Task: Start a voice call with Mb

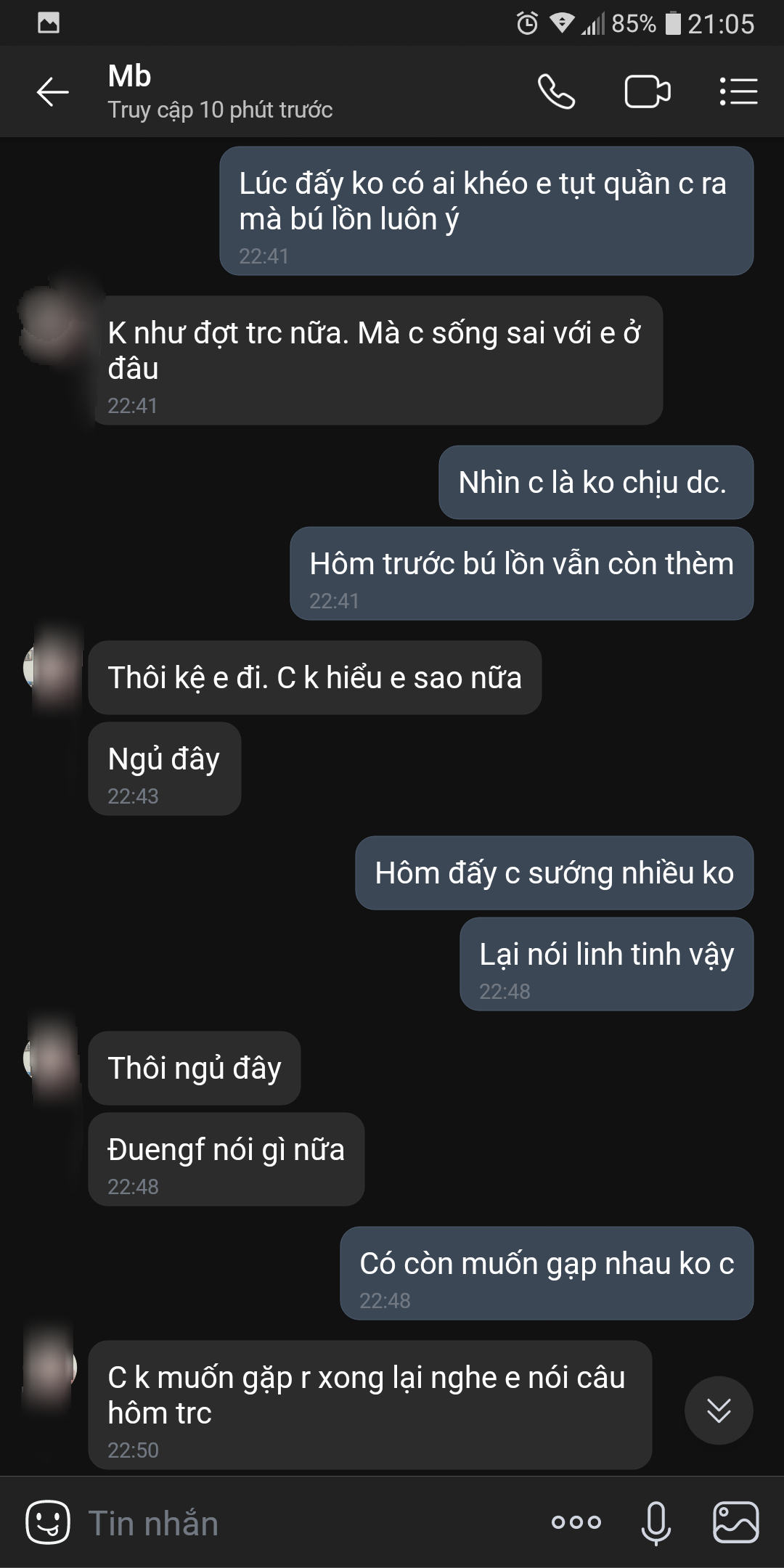Action: click(x=556, y=92)
